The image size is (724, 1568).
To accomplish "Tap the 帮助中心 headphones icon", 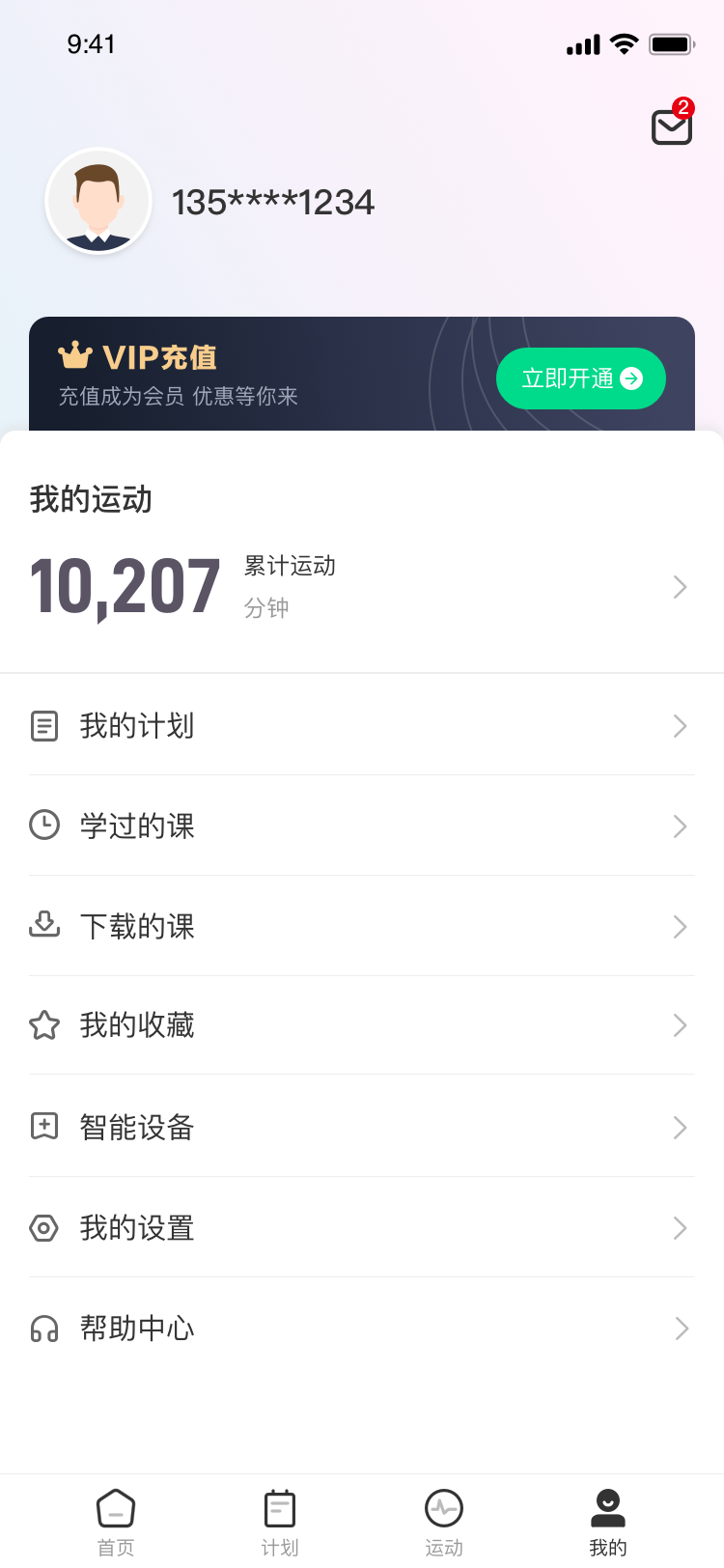I will click(44, 1328).
